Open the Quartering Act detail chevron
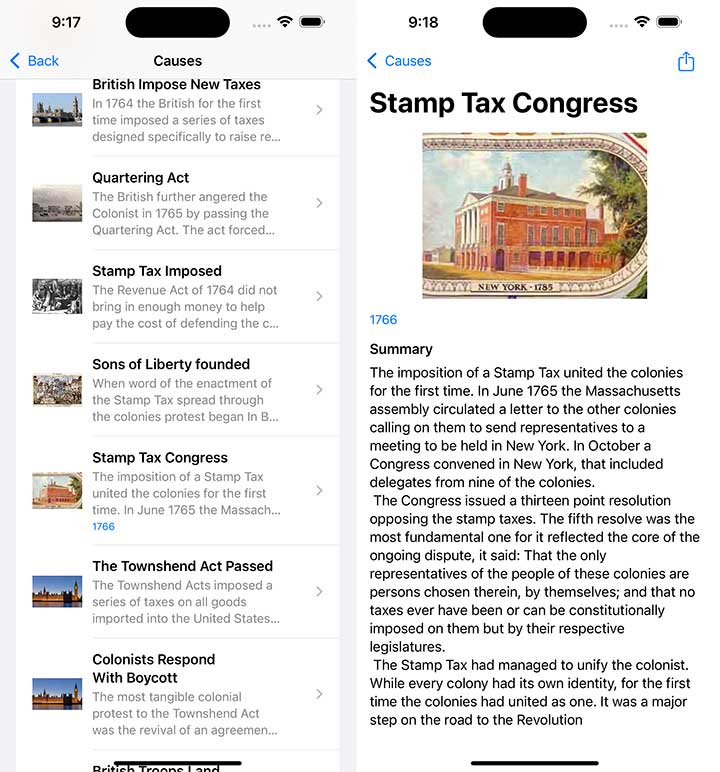The width and height of the screenshot is (720, 772). 320,203
